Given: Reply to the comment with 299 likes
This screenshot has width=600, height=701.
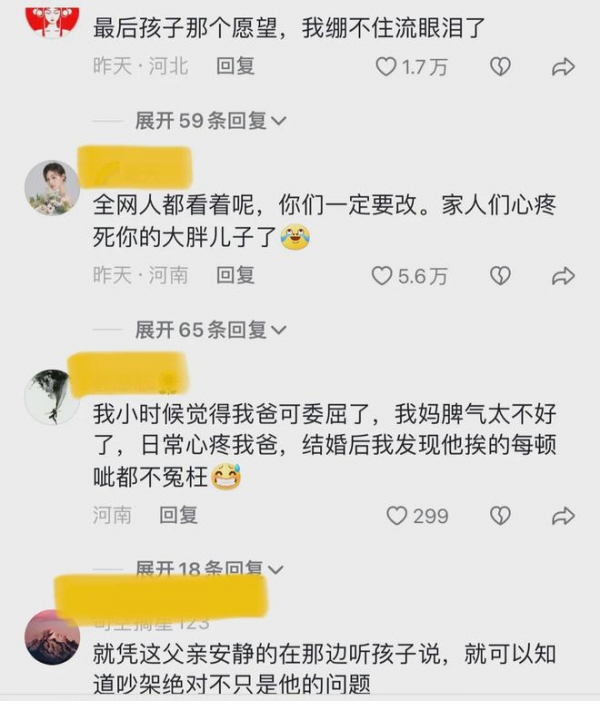Looking at the screenshot, I should (179, 515).
